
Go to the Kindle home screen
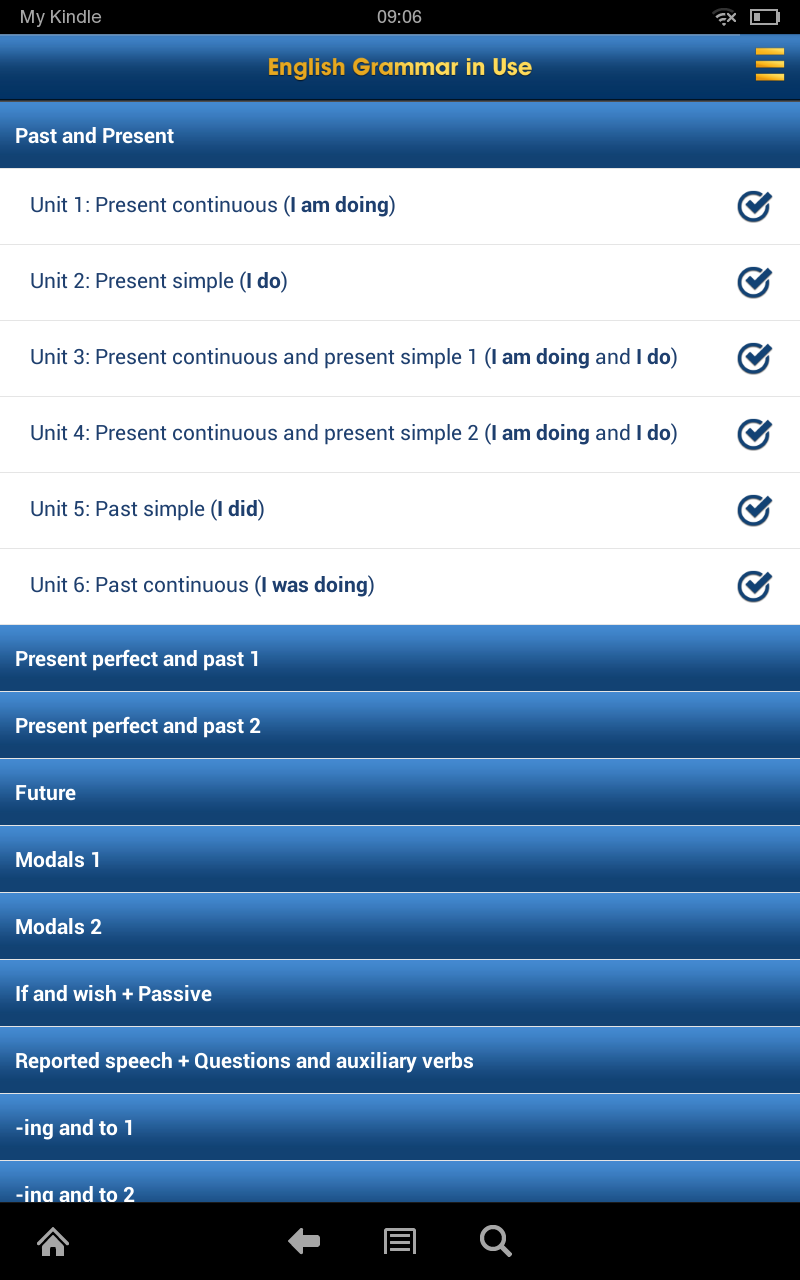[x=53, y=1241]
